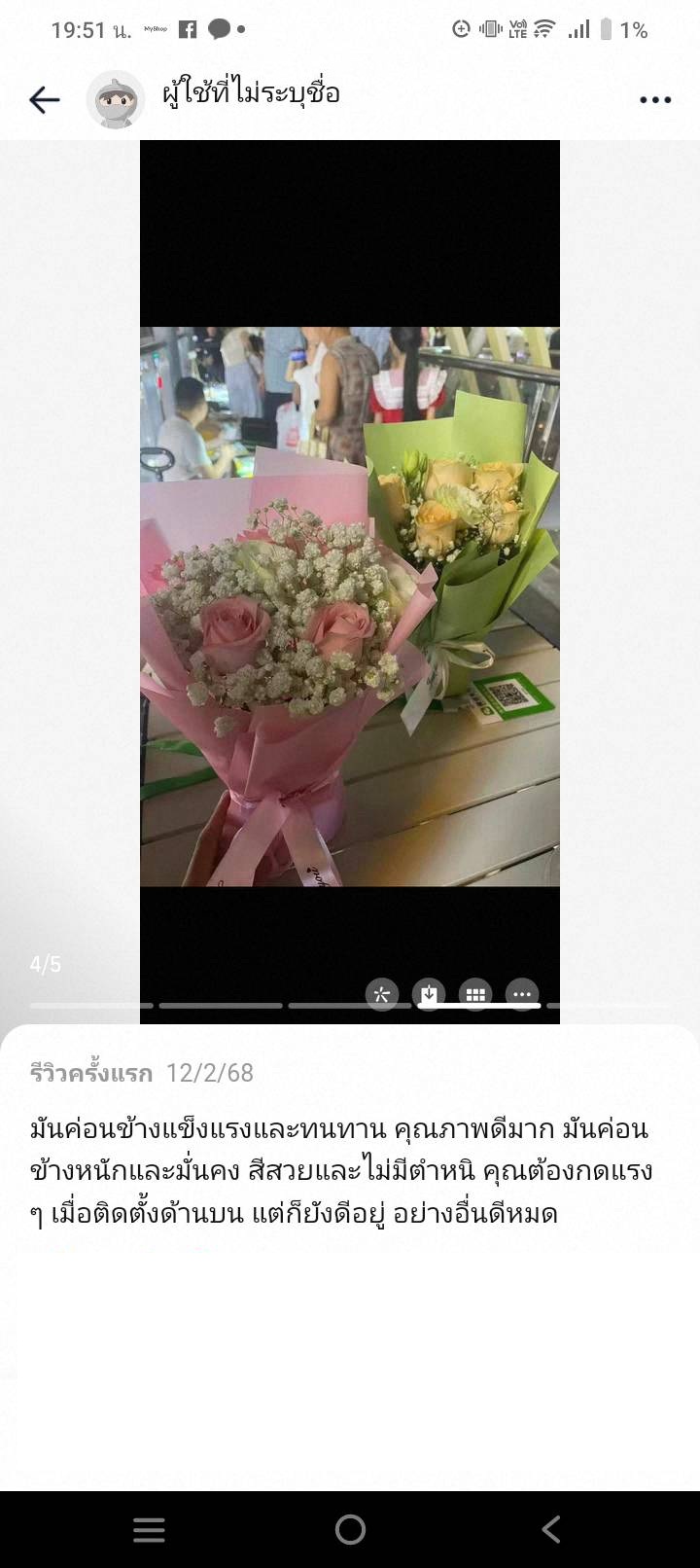Jump to the first photo indicator segment

[x=91, y=1005]
